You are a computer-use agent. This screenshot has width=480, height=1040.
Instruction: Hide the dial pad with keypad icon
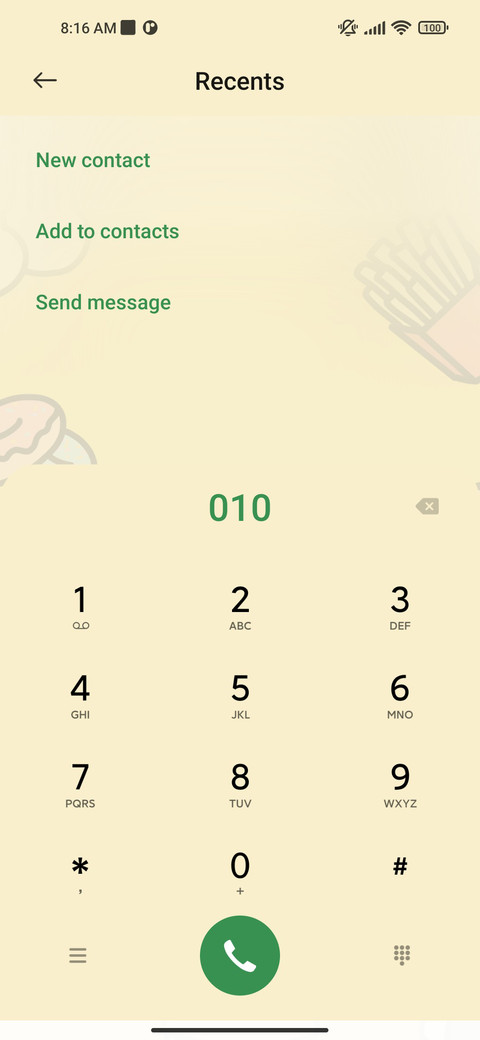pyautogui.click(x=402, y=955)
